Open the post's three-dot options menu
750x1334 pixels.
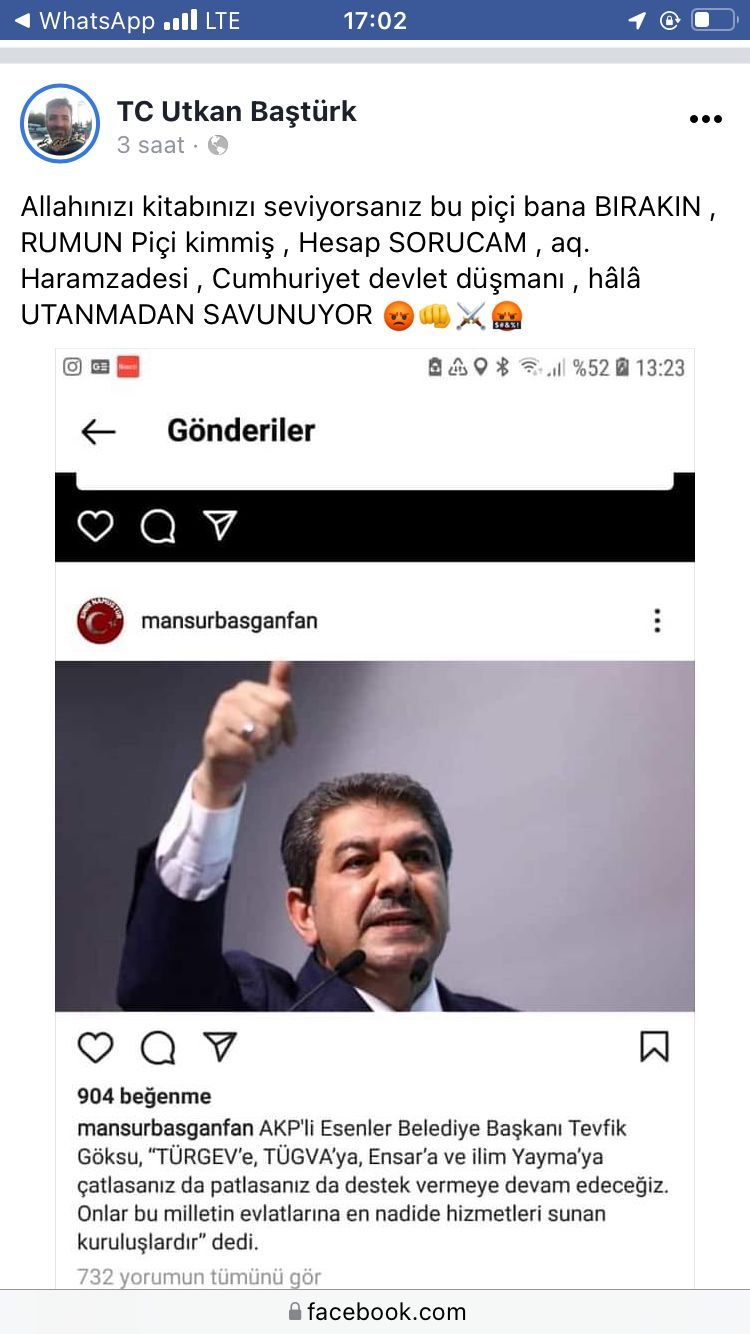(705, 120)
